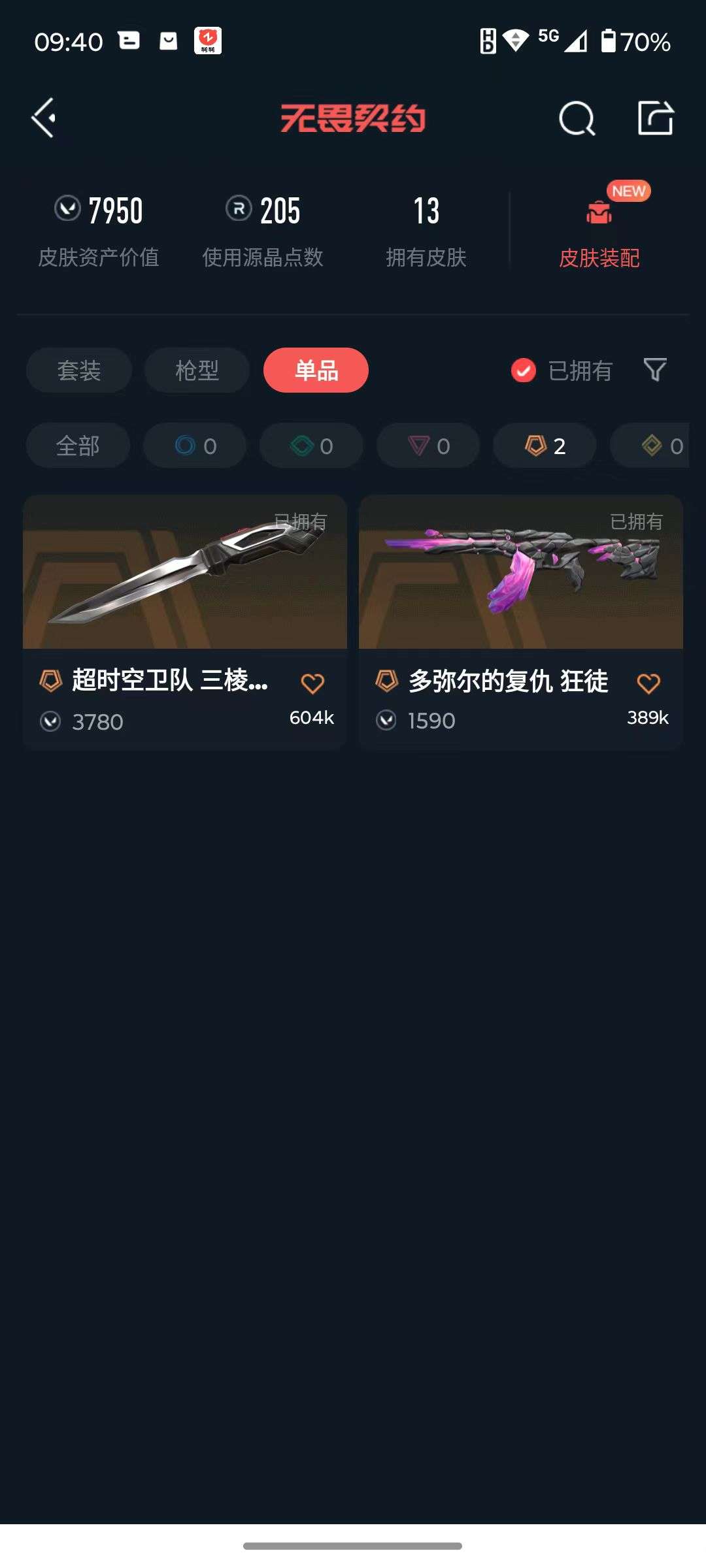Favorite the 超时空卫队 三棱 knife skin
706x1568 pixels.
pyautogui.click(x=312, y=684)
